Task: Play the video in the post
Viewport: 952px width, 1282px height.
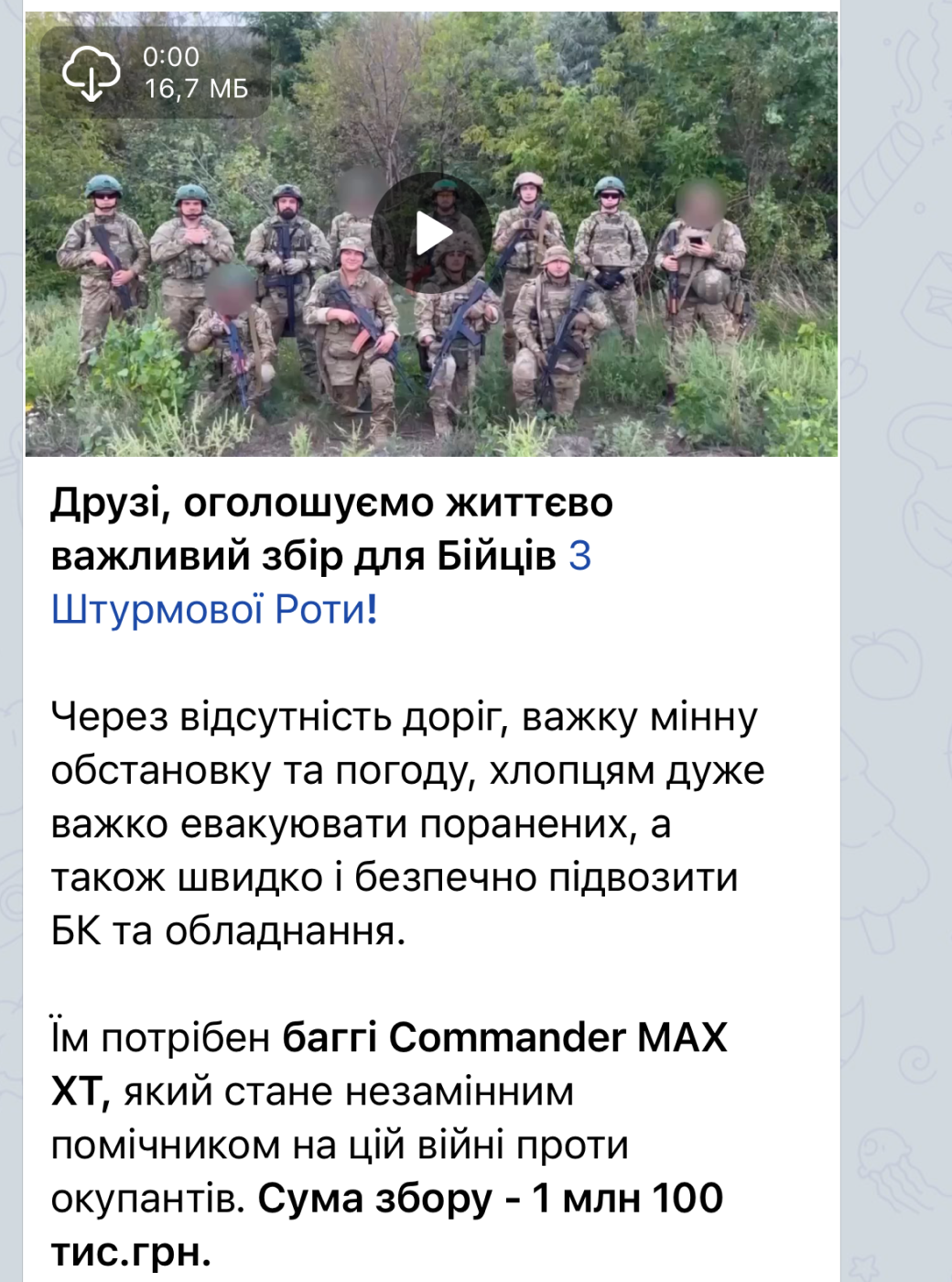Action: (x=431, y=233)
